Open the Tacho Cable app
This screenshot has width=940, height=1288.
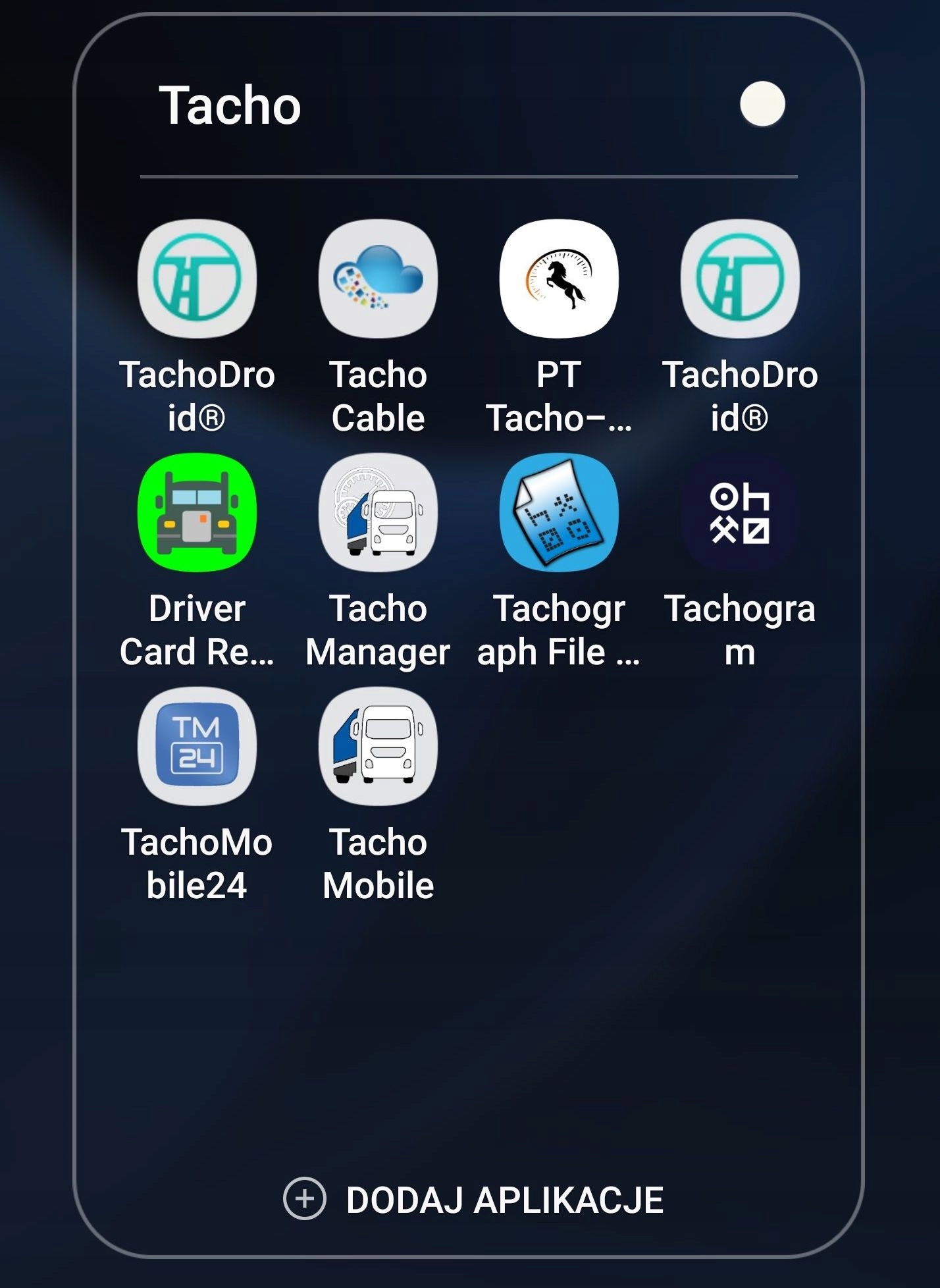click(x=378, y=279)
